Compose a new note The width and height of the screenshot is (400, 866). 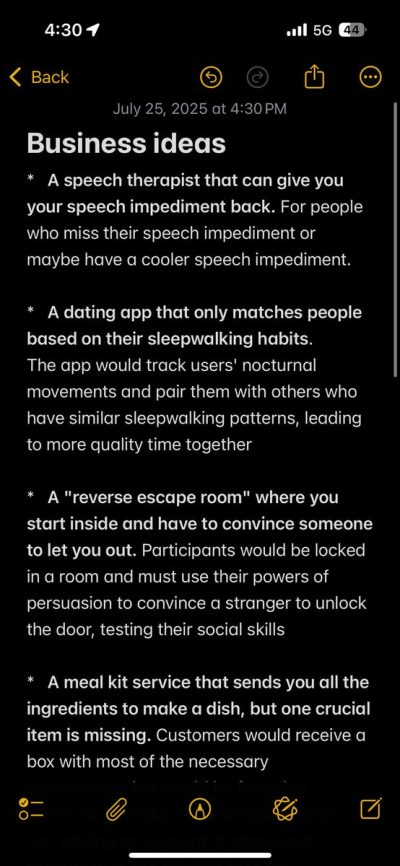(370, 809)
